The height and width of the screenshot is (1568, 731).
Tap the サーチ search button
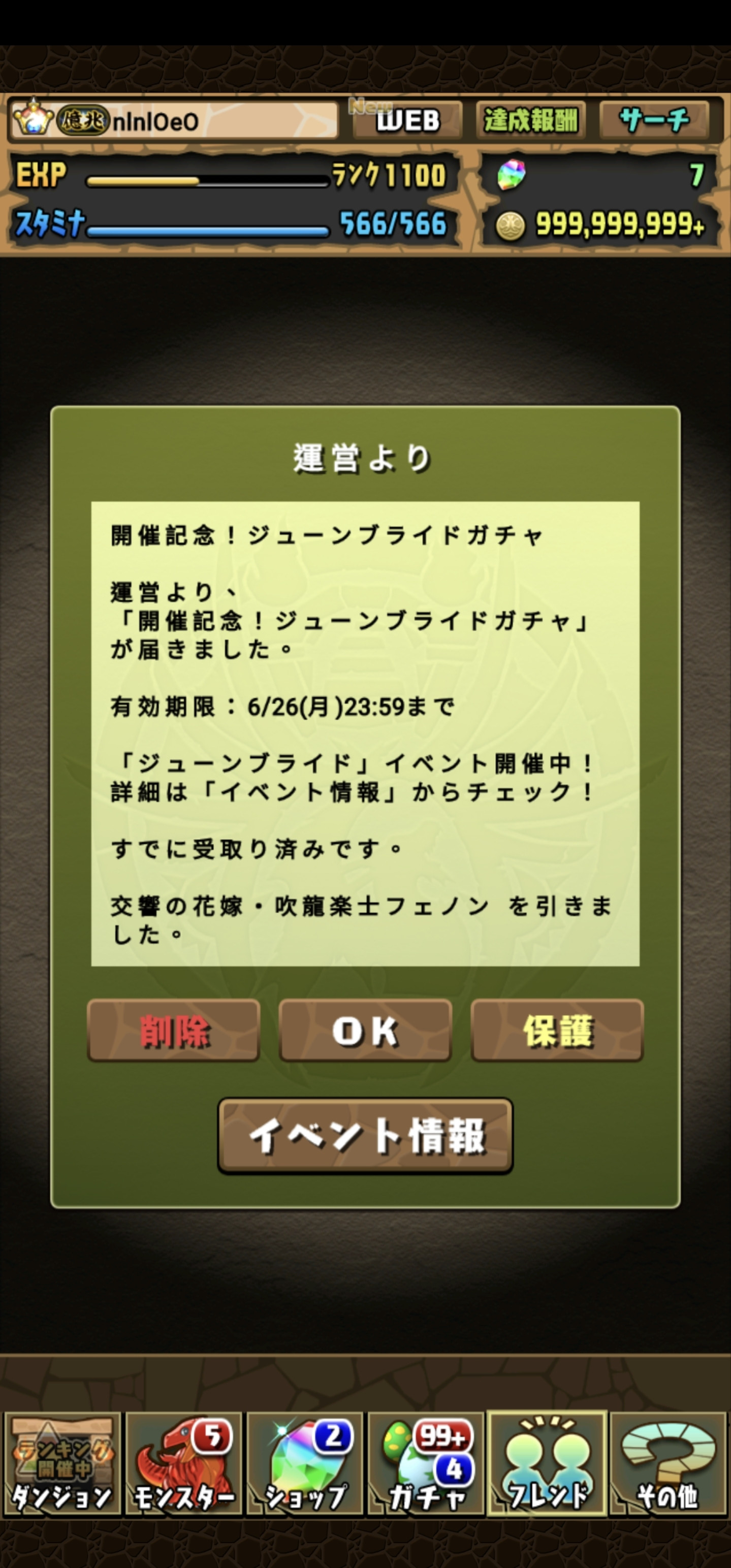[x=654, y=120]
